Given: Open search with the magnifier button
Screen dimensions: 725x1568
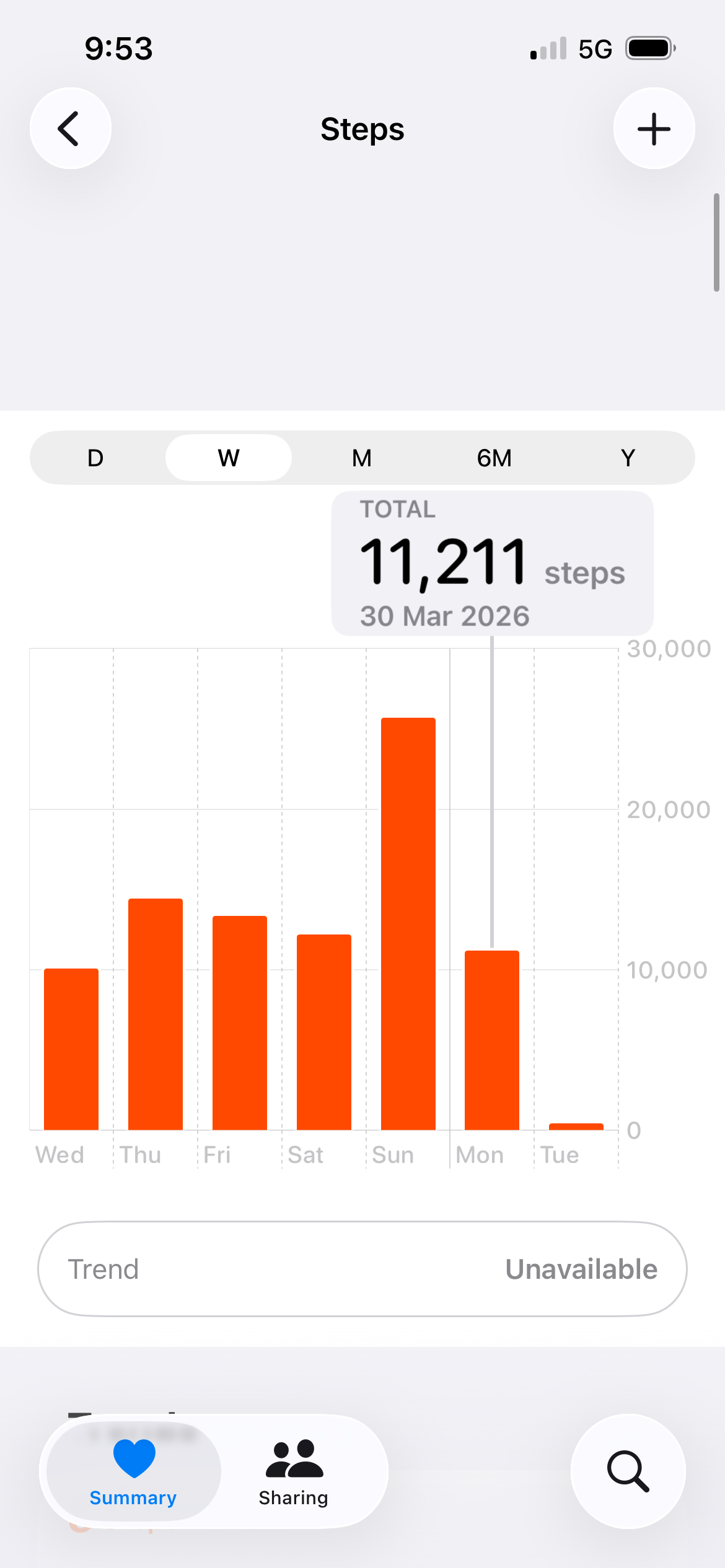Looking at the screenshot, I should click(628, 1471).
